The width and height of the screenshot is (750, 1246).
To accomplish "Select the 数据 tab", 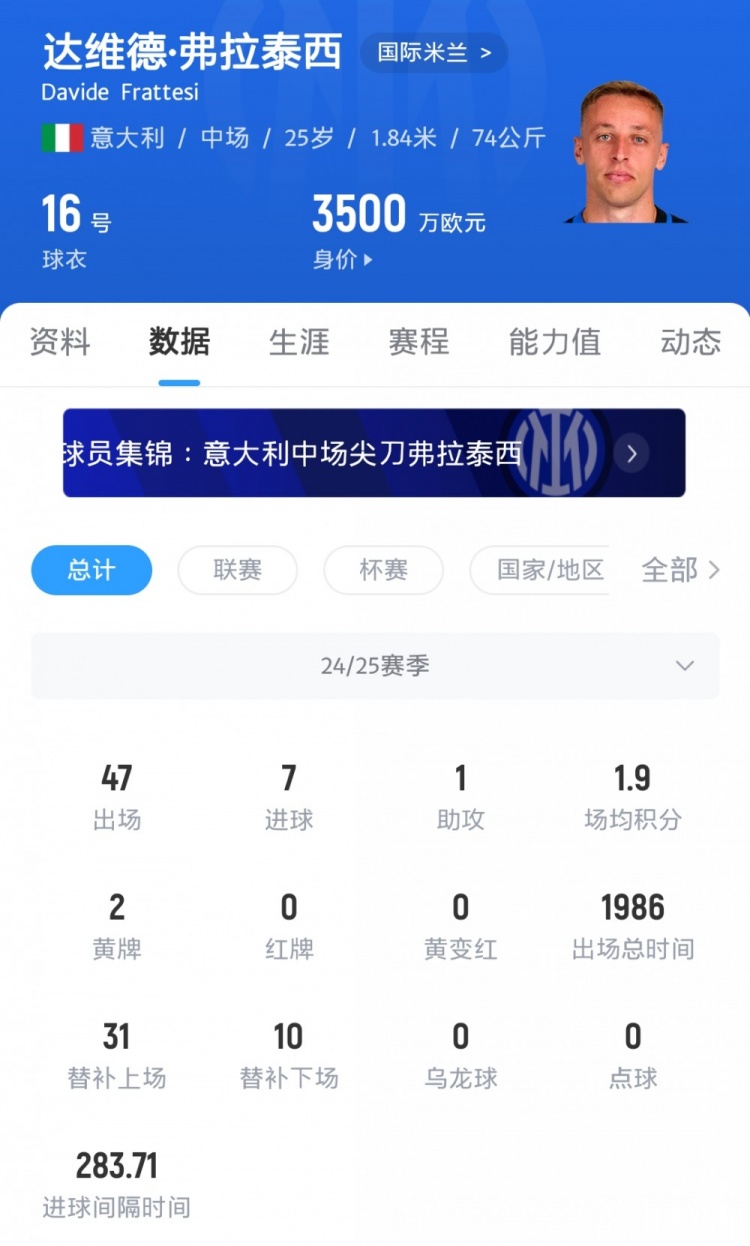I will pos(179,342).
